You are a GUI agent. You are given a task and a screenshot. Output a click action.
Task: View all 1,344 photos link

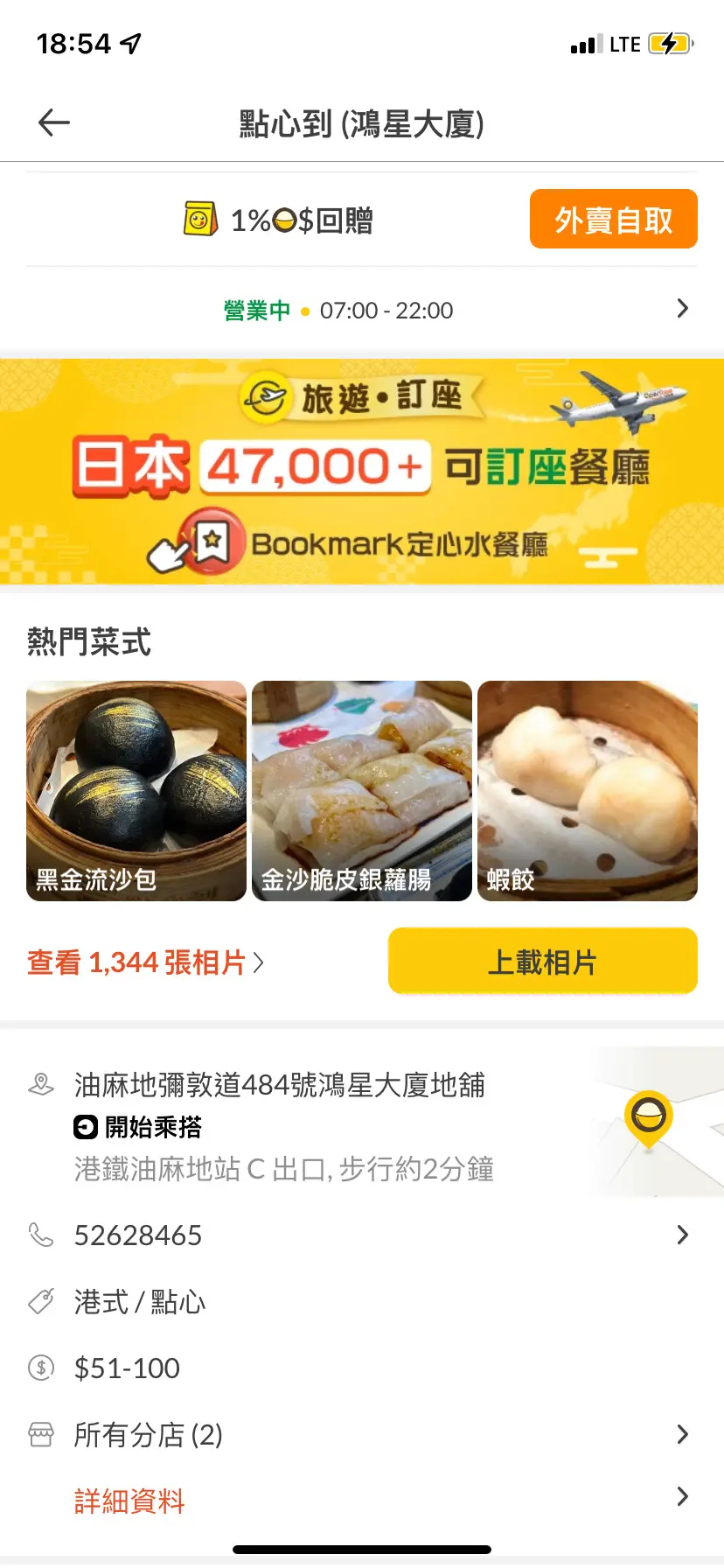point(145,962)
